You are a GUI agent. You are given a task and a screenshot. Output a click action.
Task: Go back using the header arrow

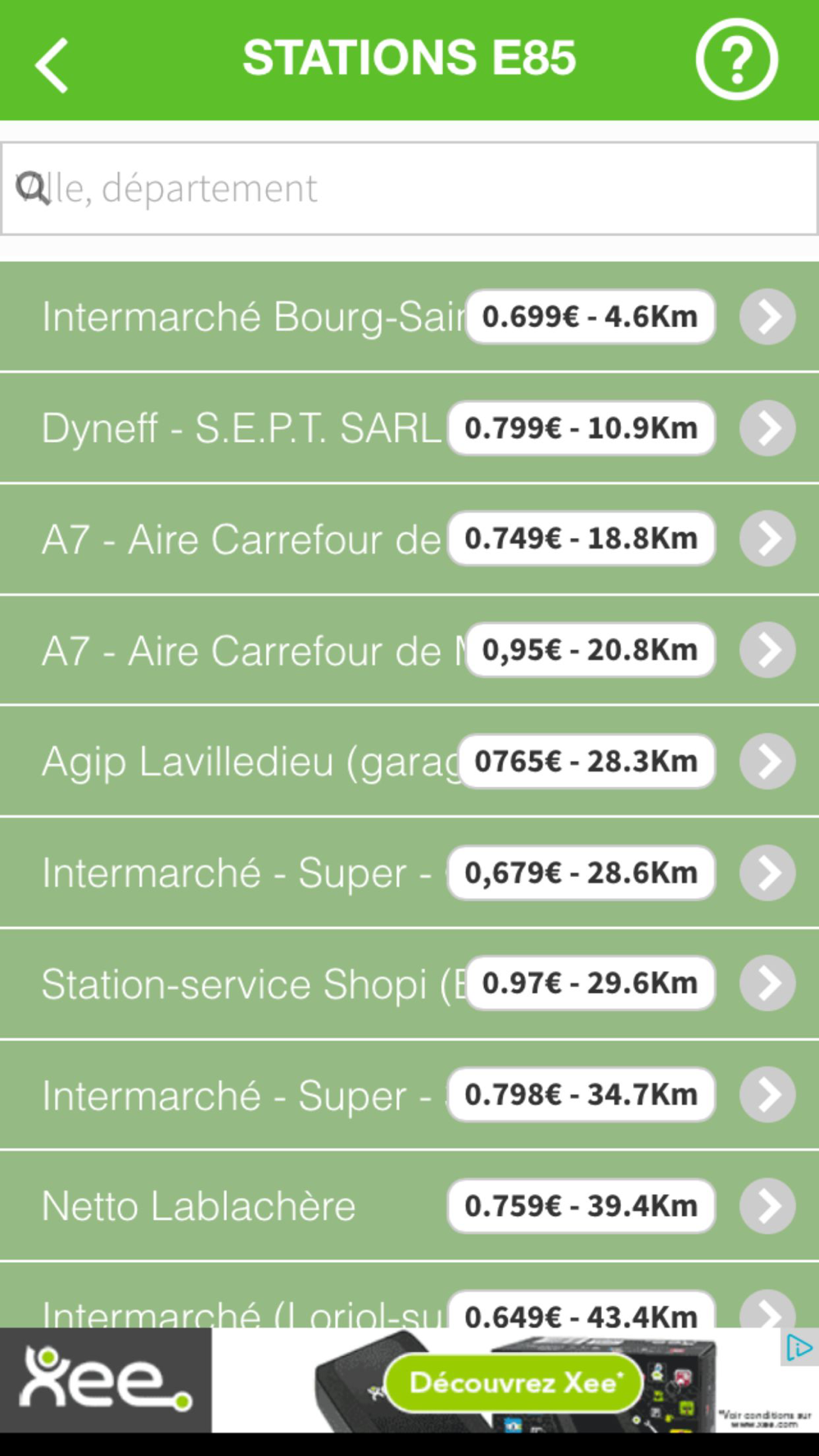pos(52,65)
